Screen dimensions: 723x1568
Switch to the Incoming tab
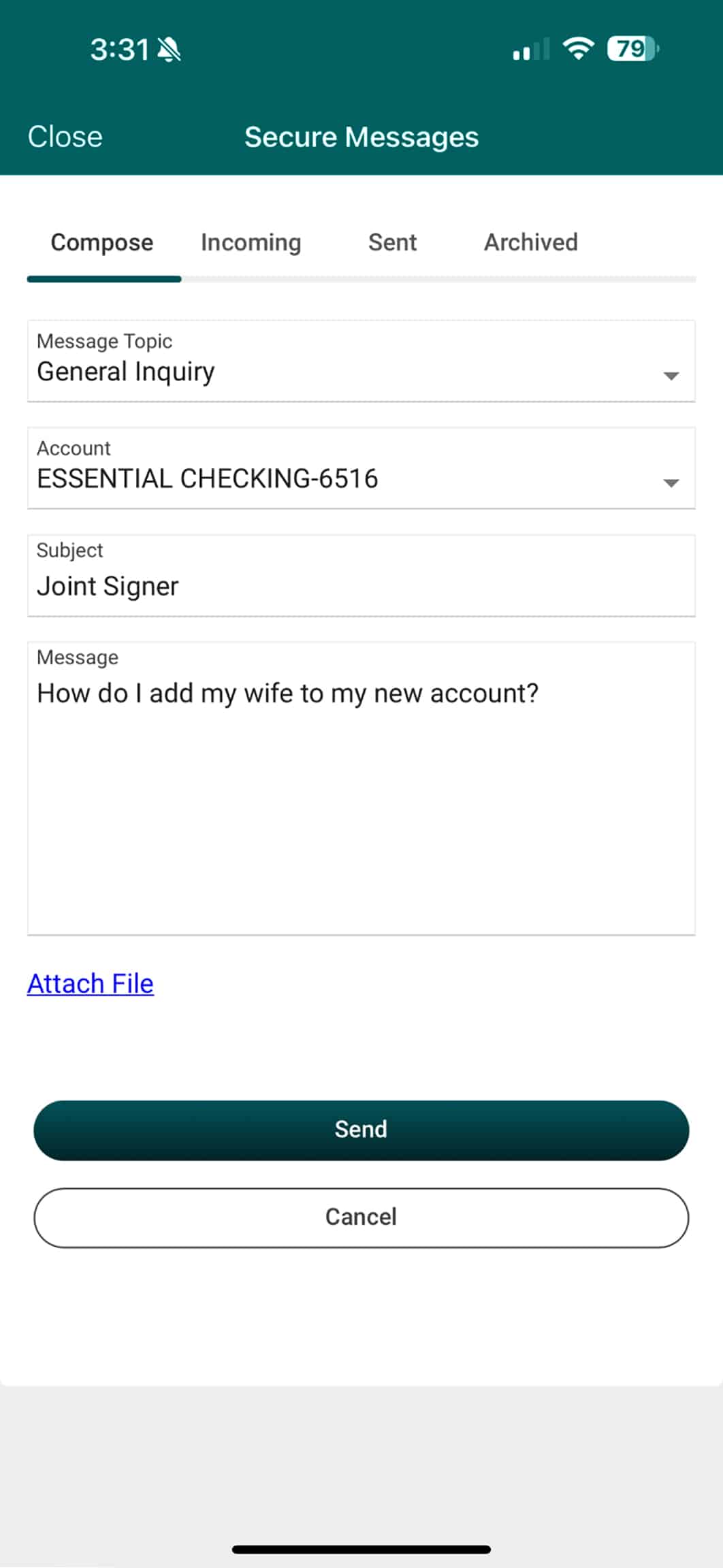[251, 243]
